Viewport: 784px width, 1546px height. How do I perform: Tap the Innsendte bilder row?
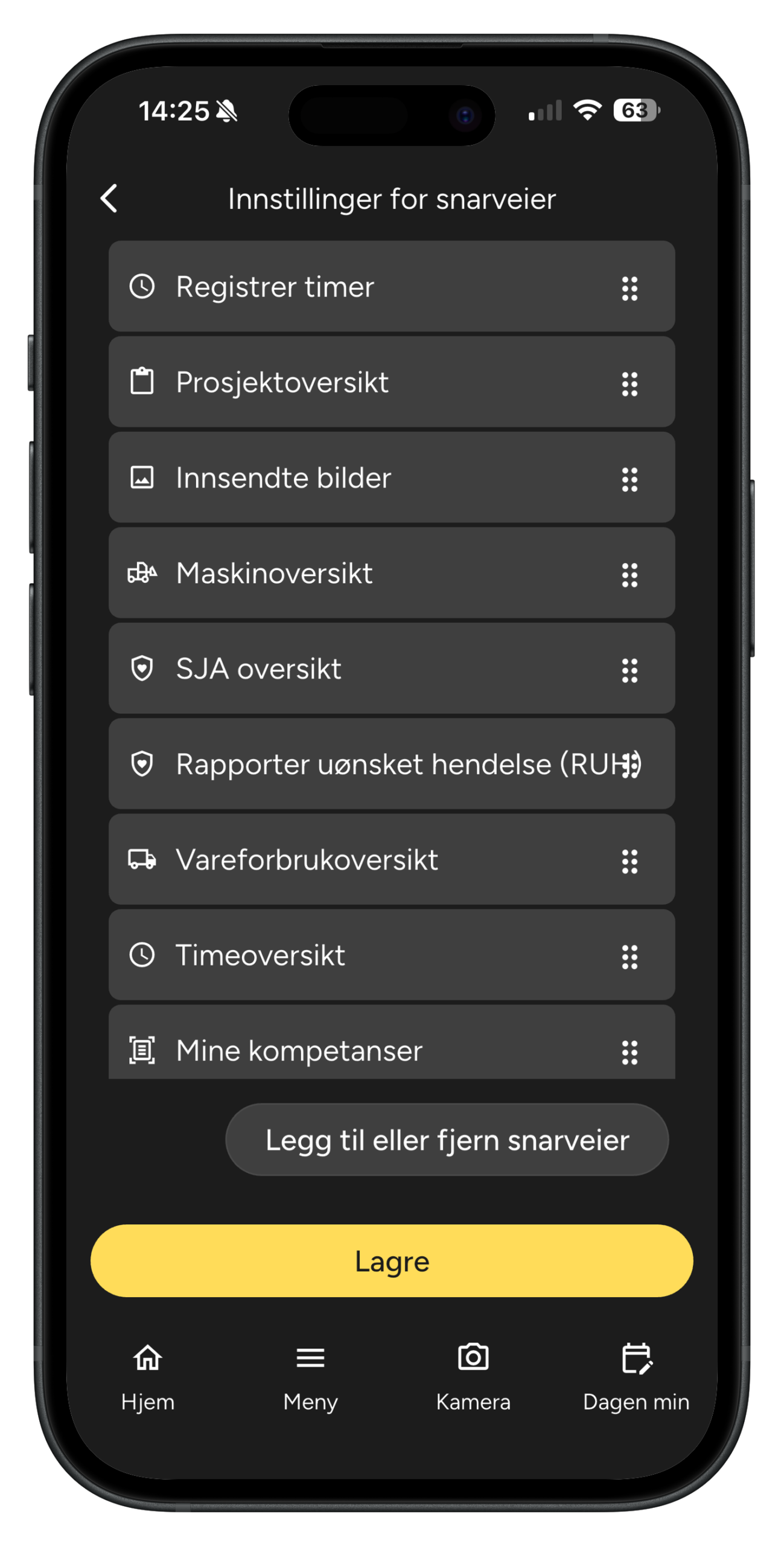coord(362,478)
